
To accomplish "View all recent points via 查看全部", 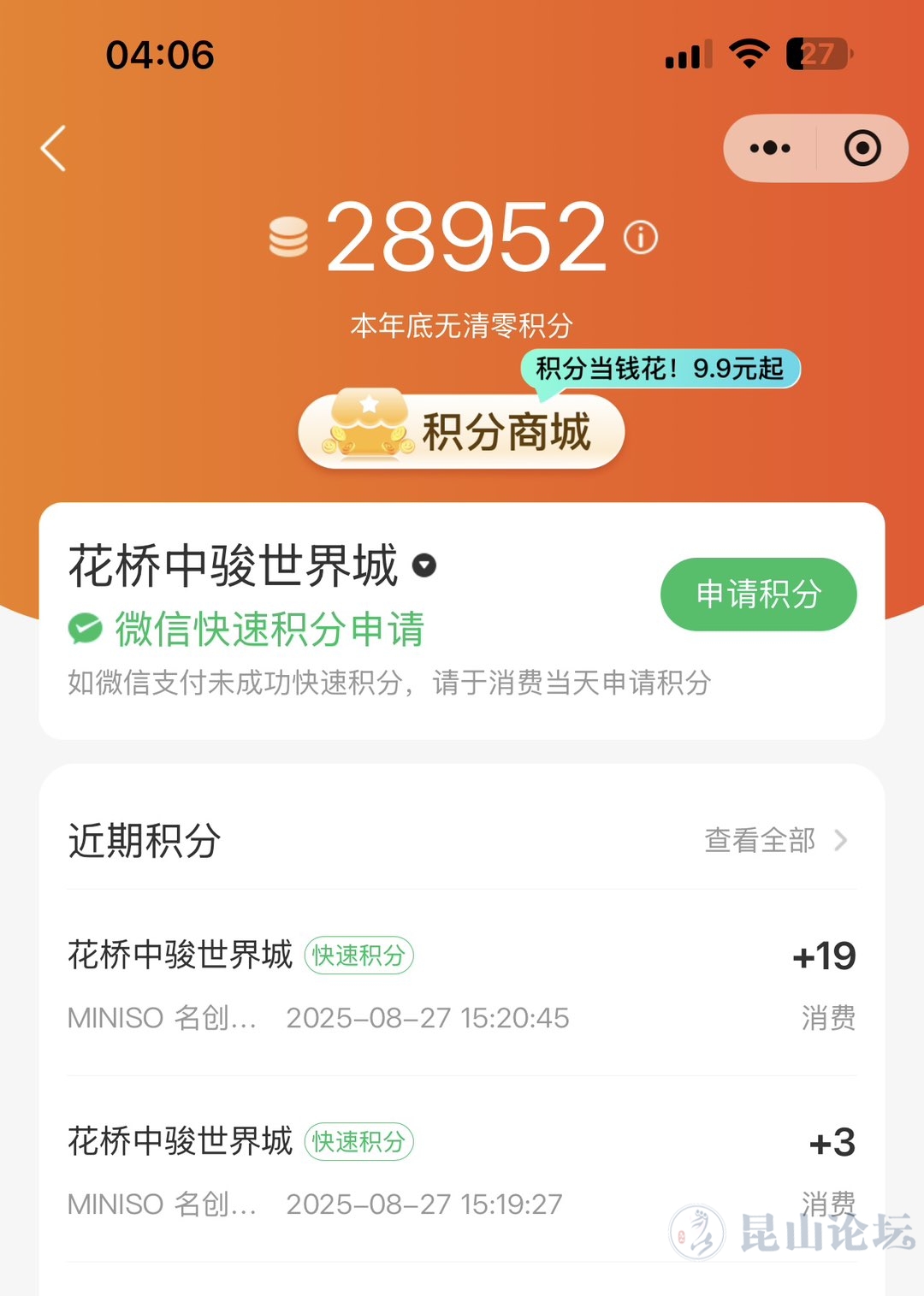I will (x=774, y=840).
